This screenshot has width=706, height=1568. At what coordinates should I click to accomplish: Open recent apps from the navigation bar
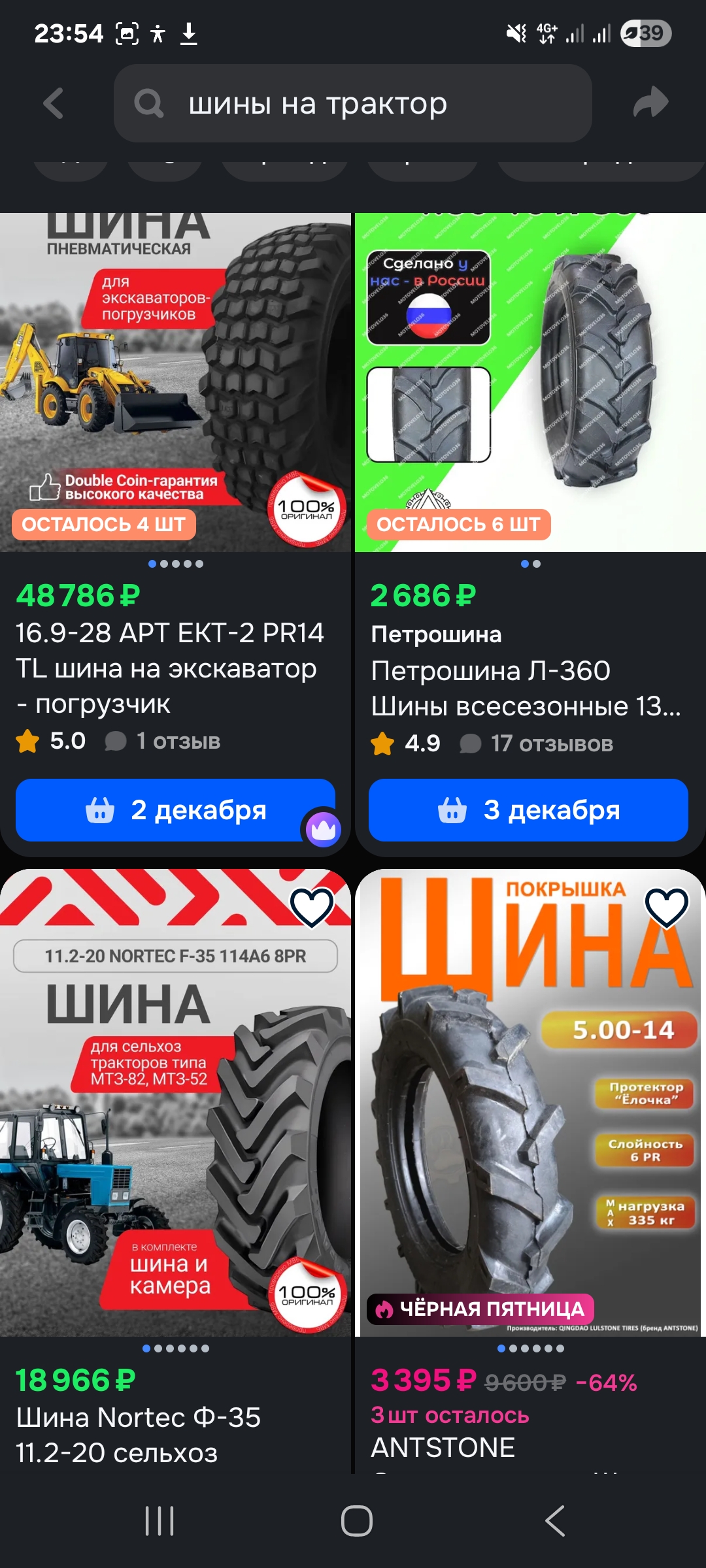click(x=160, y=1521)
